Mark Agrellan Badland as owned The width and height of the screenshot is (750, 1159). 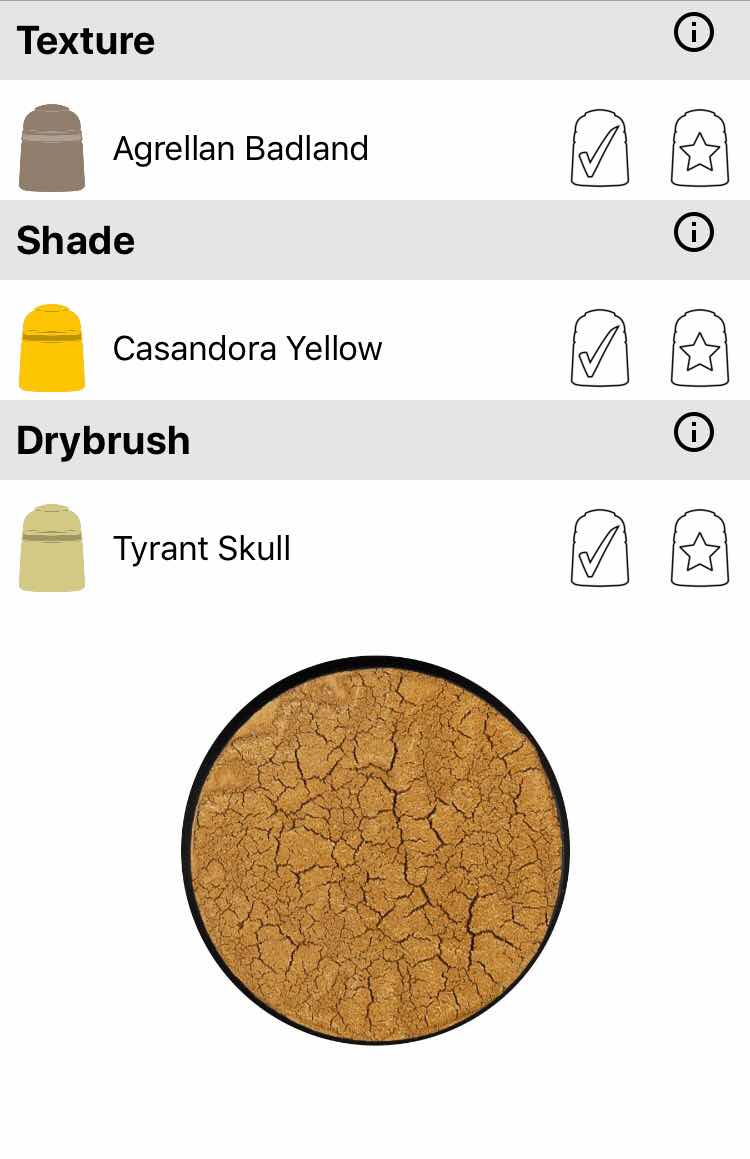pos(599,149)
